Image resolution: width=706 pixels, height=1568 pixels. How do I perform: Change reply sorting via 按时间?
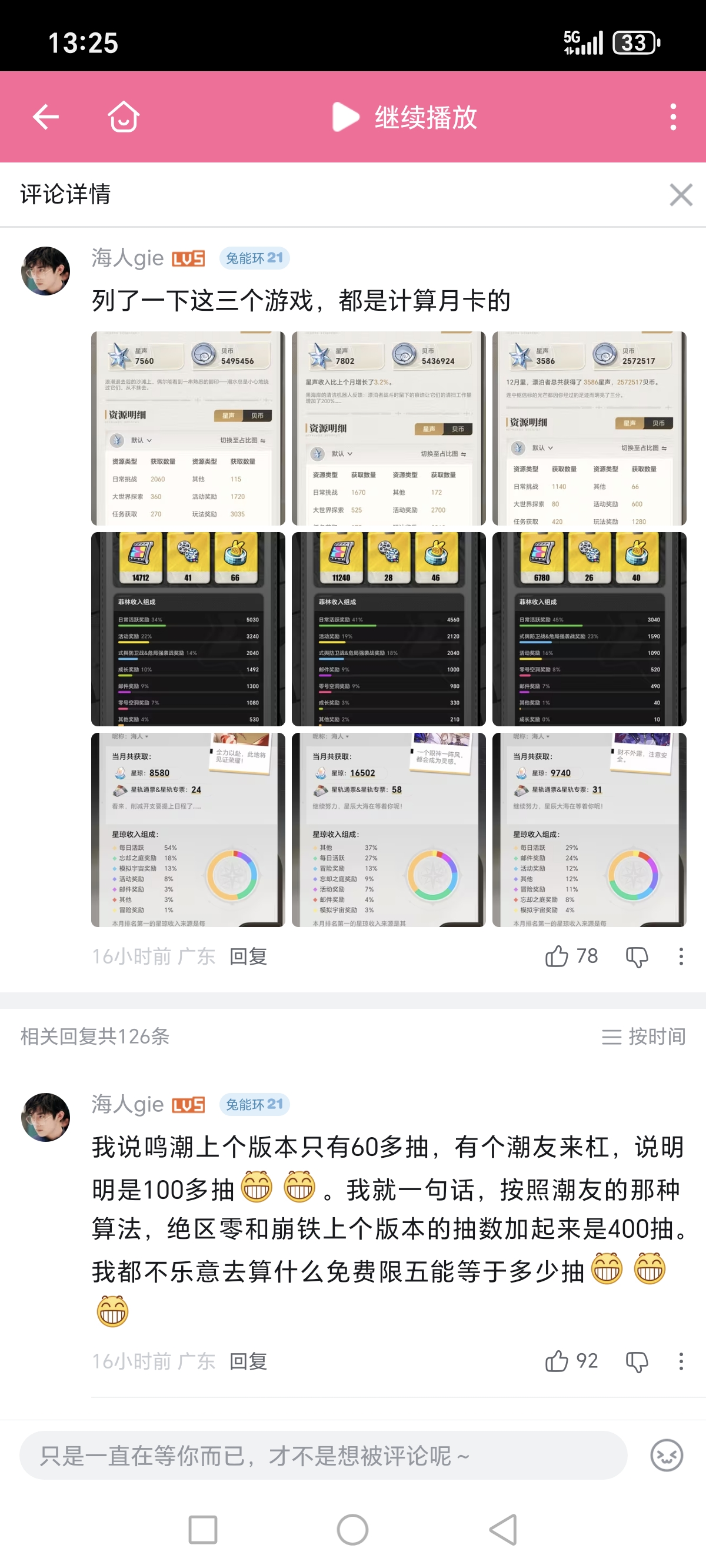point(643,1036)
